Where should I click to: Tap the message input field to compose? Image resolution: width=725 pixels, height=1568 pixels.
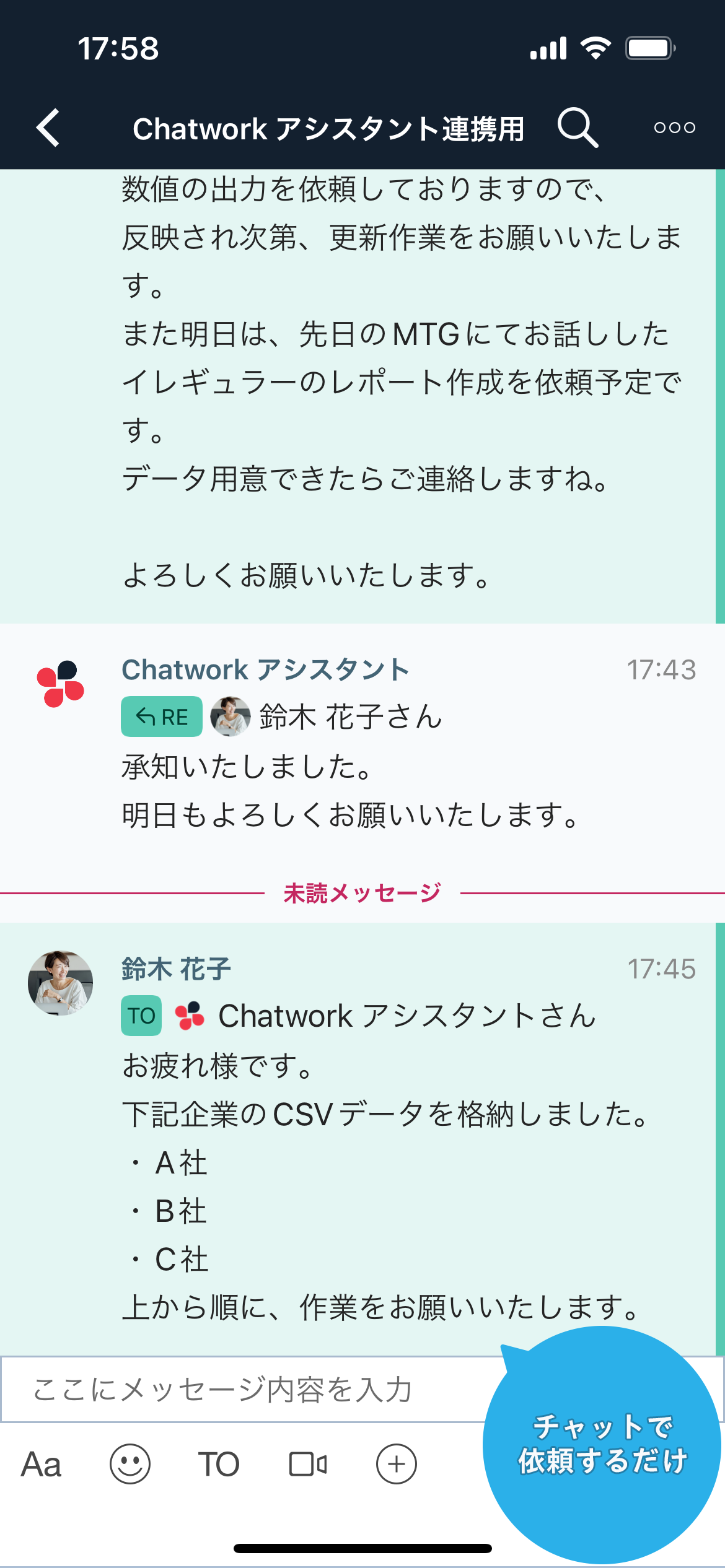pyautogui.click(x=223, y=1387)
